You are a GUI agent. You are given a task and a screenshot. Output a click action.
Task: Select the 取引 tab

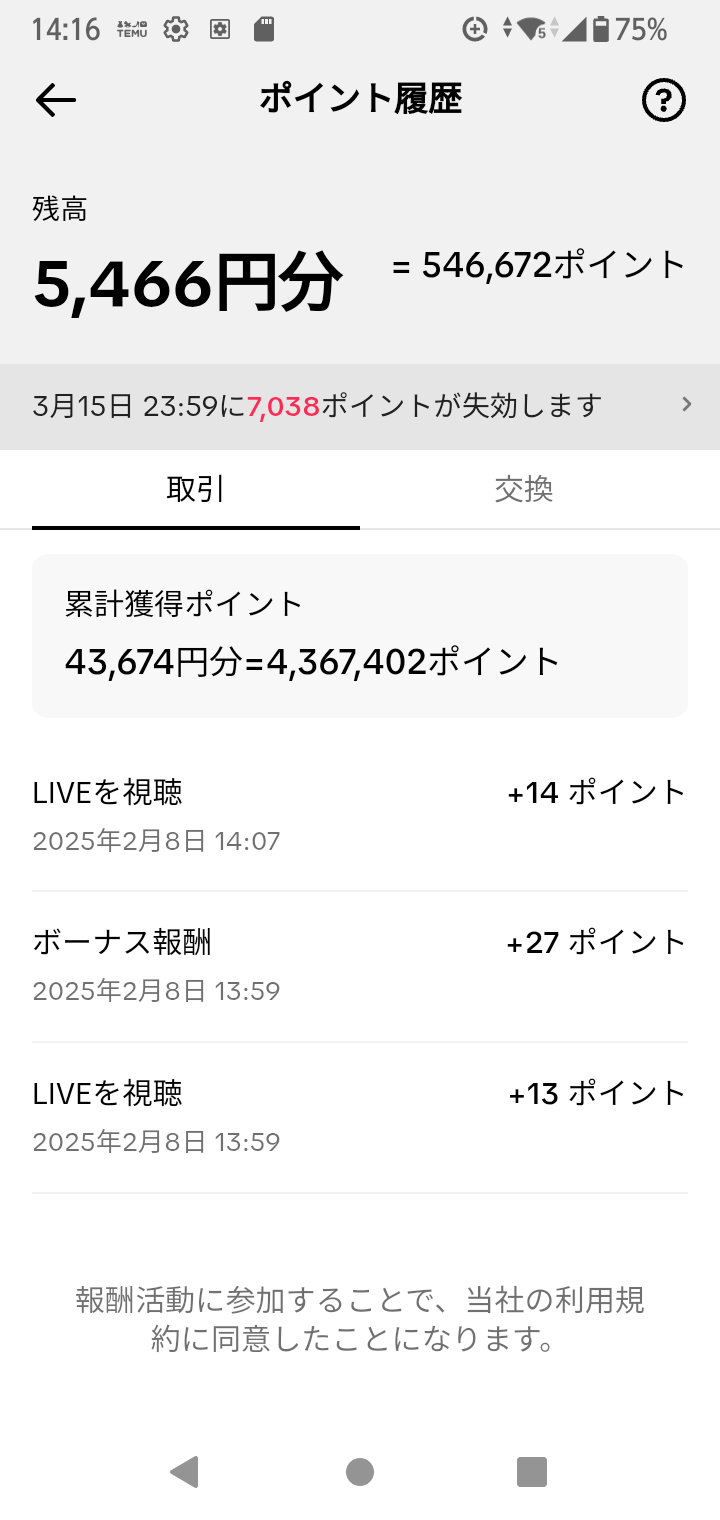[196, 490]
